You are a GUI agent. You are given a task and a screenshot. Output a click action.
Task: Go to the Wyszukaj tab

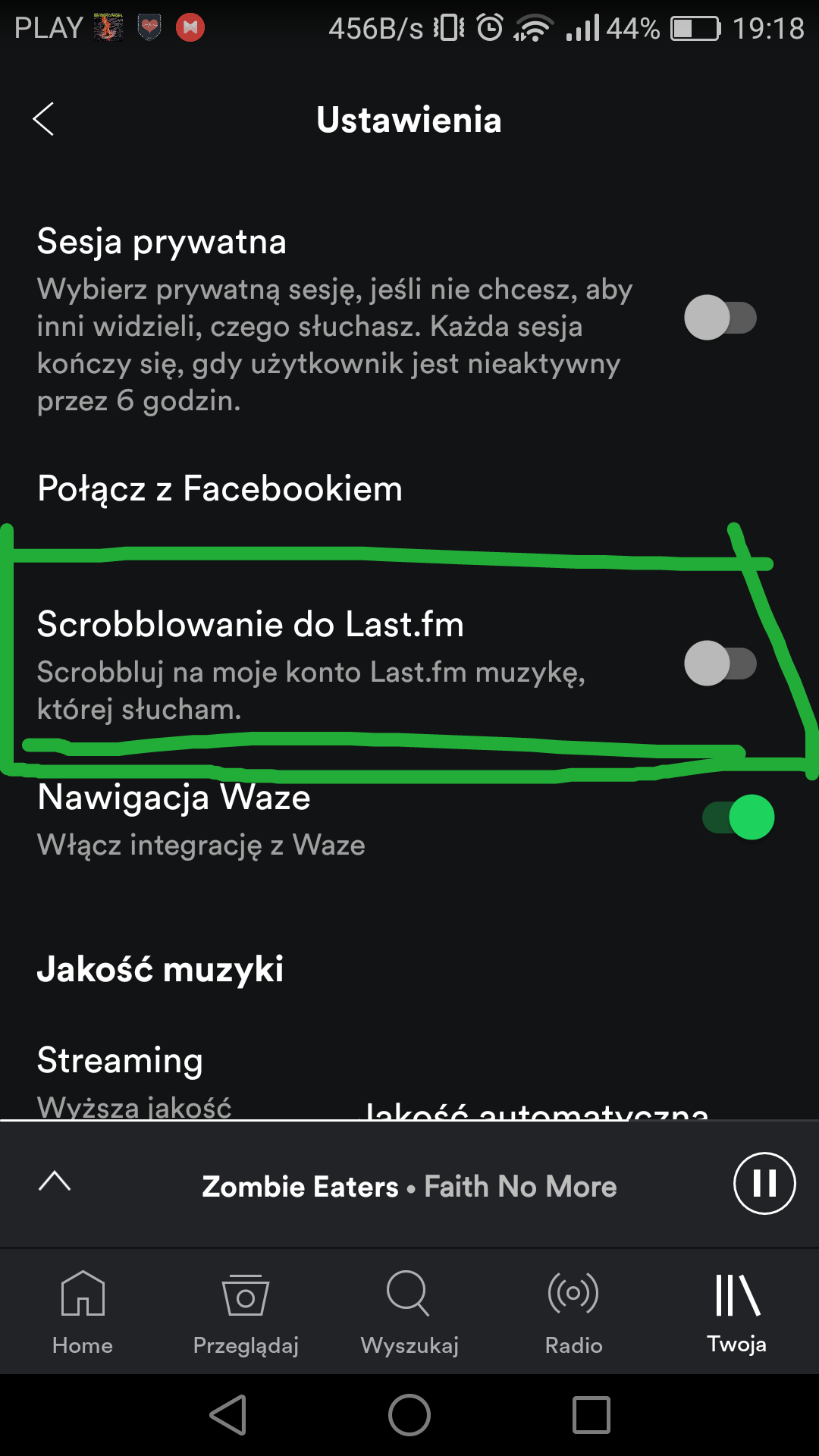pyautogui.click(x=409, y=1312)
